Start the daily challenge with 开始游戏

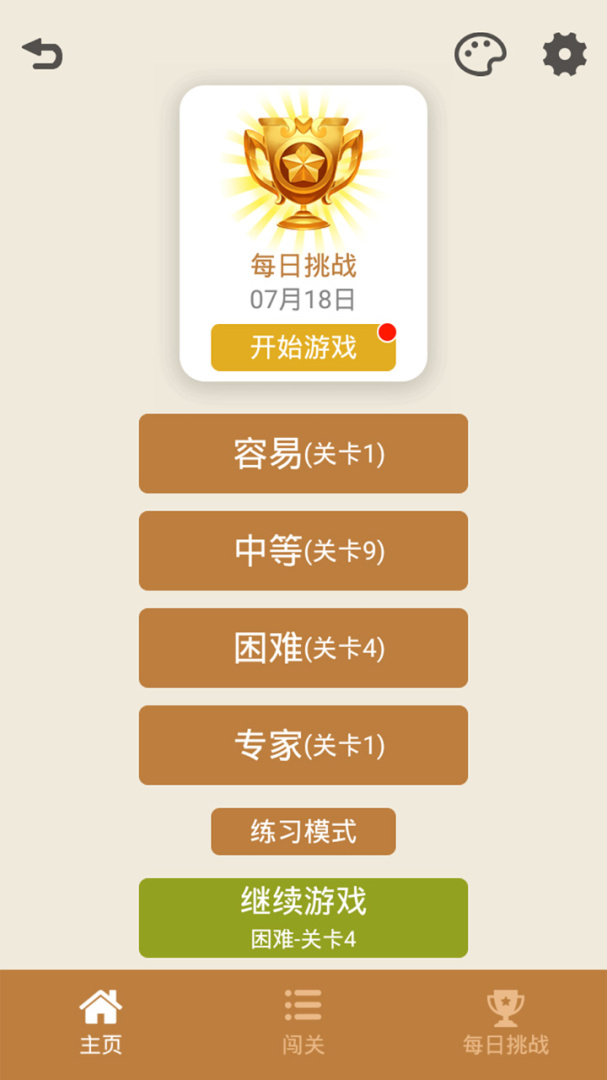click(x=303, y=347)
